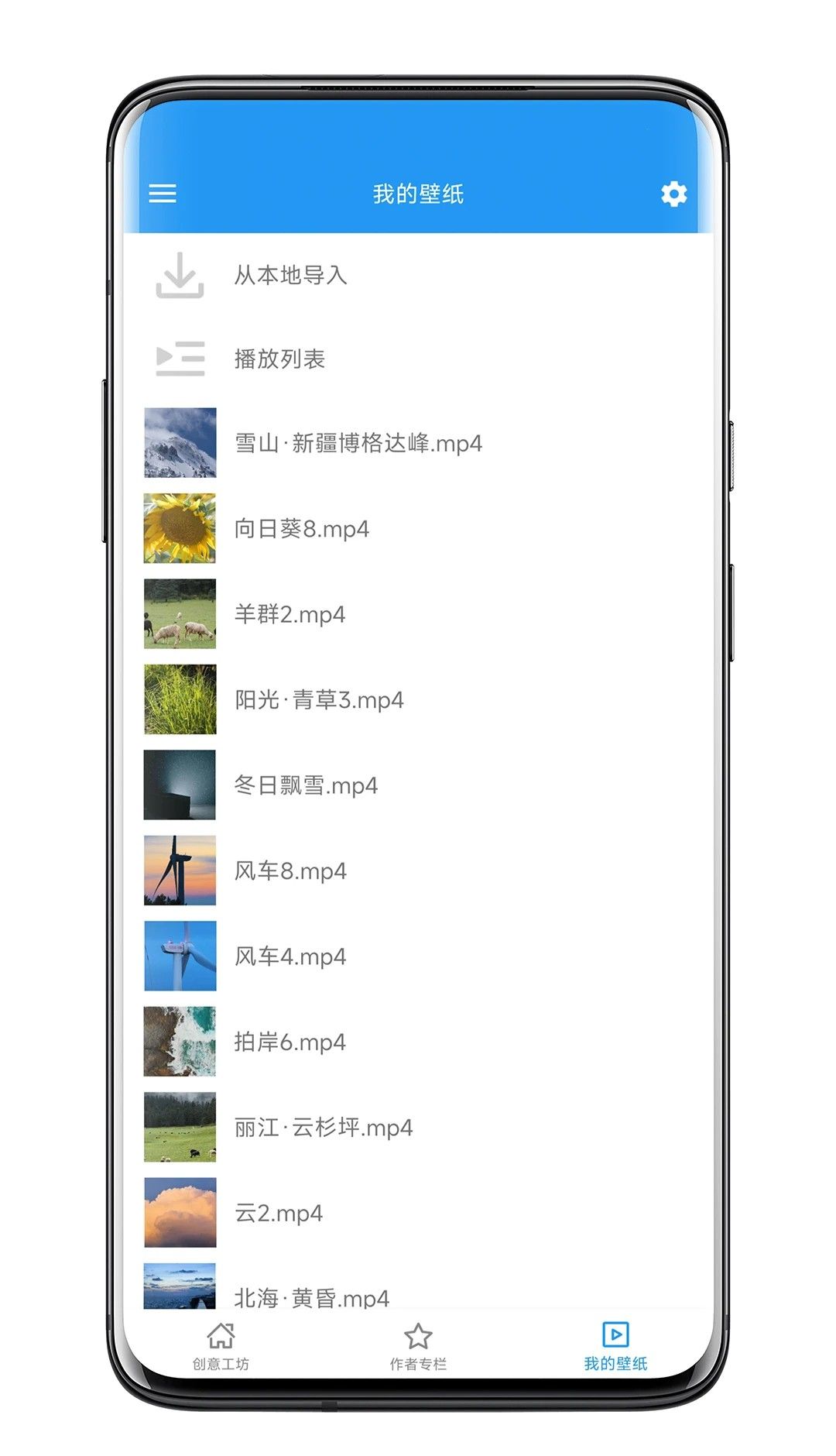Click 从本地导入 to import local wallpaper
The image size is (836, 1456).
[x=290, y=276]
